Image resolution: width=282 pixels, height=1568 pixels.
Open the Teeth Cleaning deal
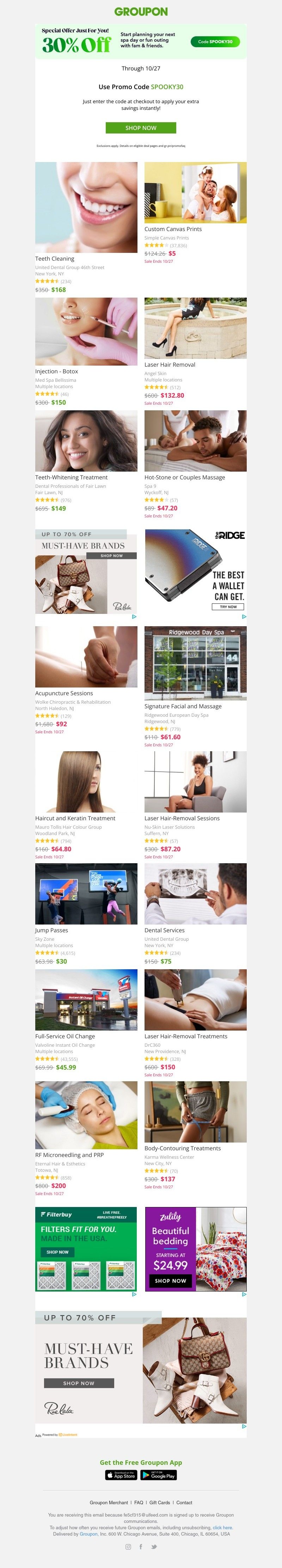point(86,207)
